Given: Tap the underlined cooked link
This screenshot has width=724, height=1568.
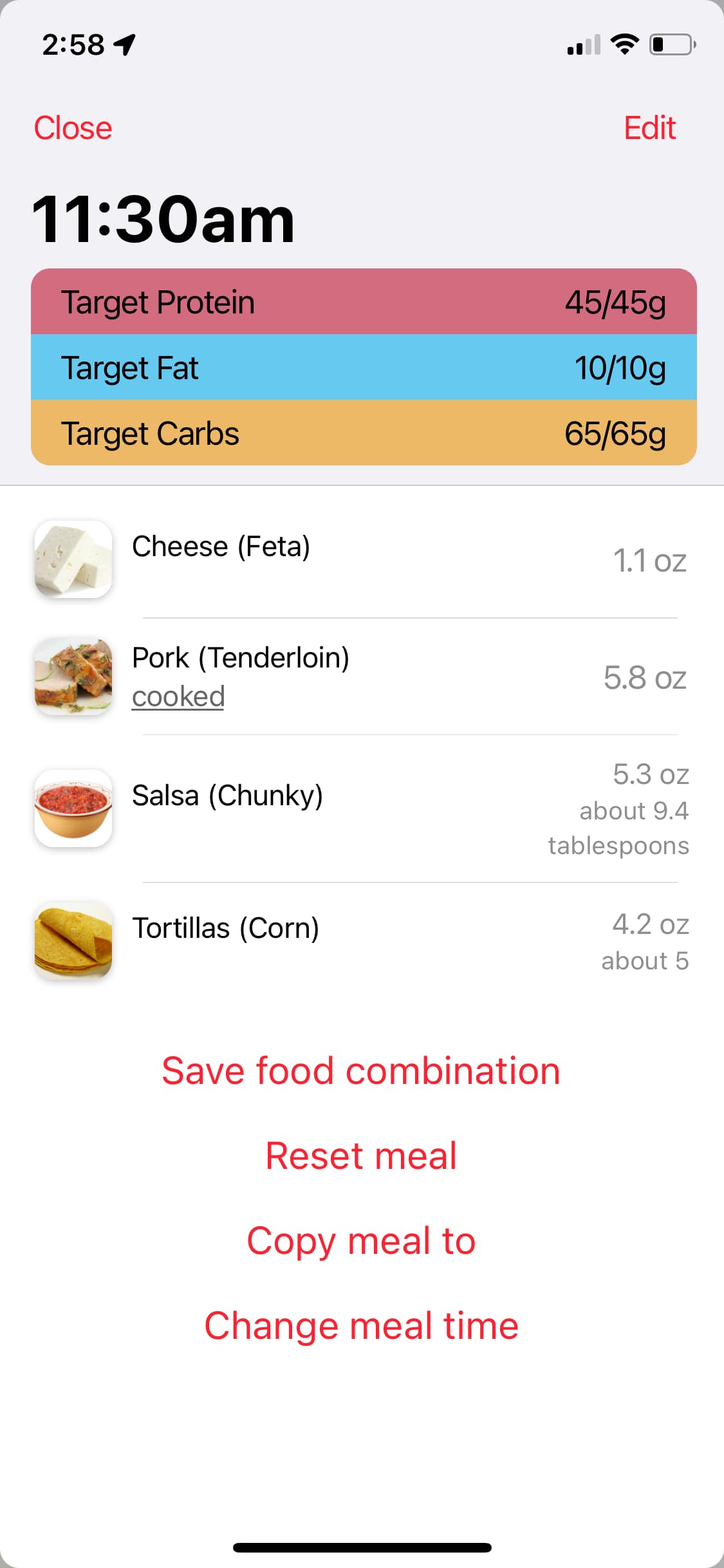Looking at the screenshot, I should (178, 696).
